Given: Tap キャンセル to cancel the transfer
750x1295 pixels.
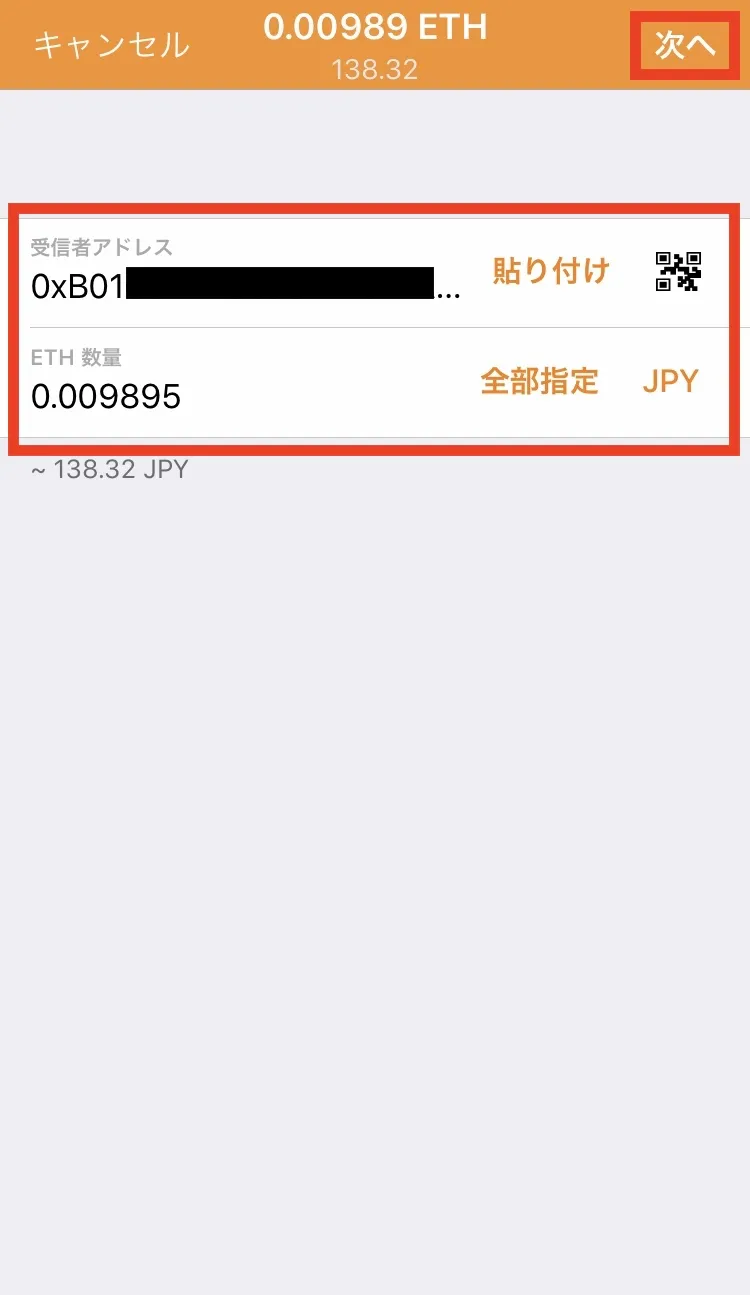Looking at the screenshot, I should click(x=111, y=45).
